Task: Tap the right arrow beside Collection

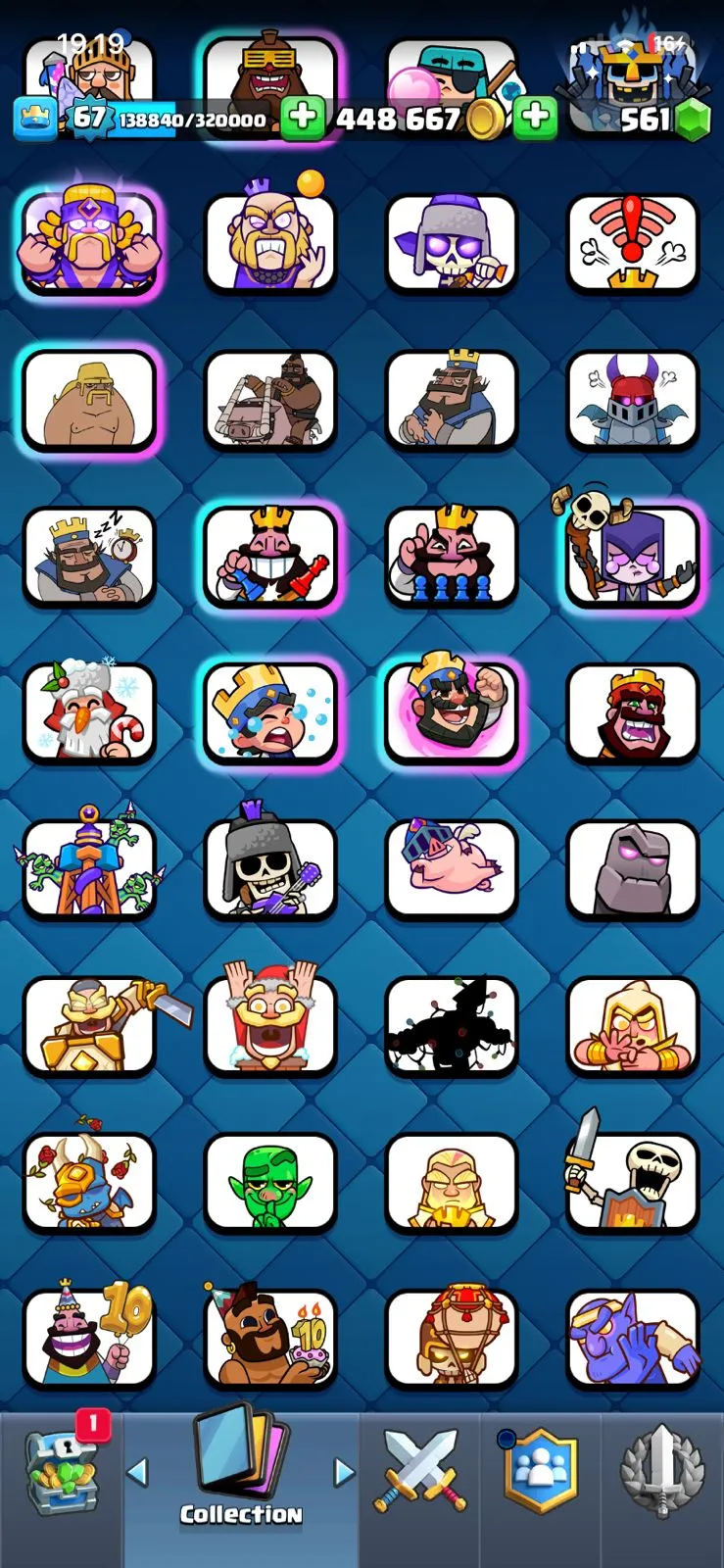Action: [344, 1471]
